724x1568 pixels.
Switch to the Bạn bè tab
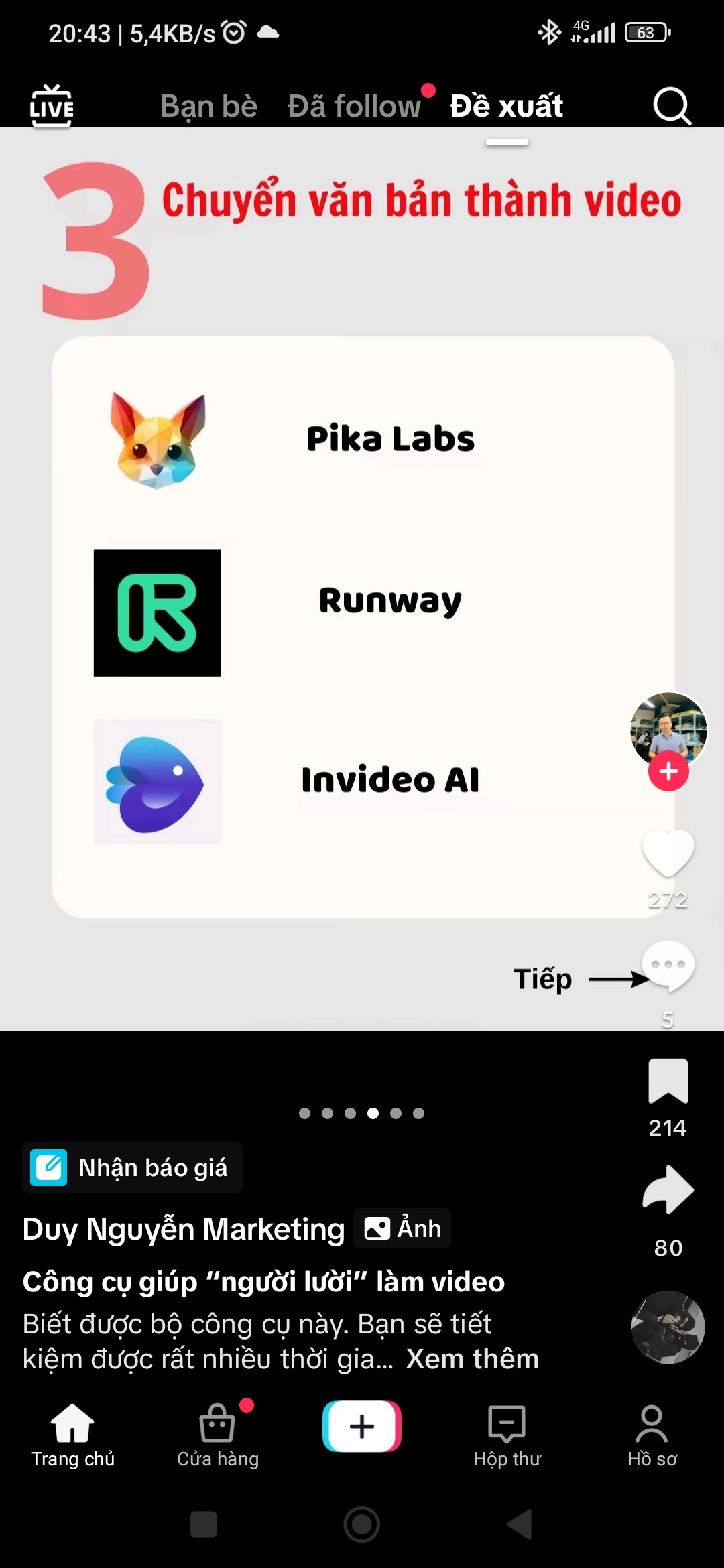click(208, 106)
